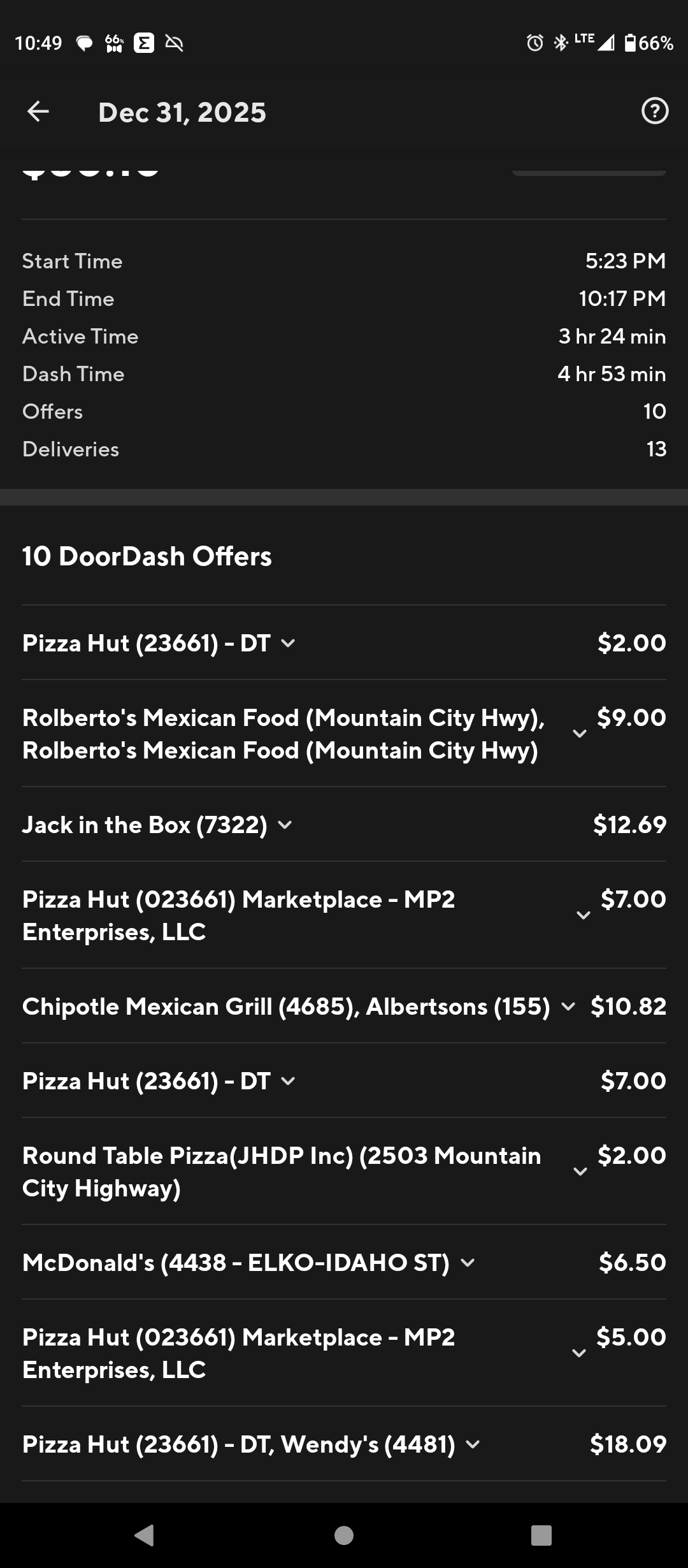Screen dimensions: 688x1568
Task: Expand the first Pizza Hut (23661) DT offer
Action: [x=288, y=644]
